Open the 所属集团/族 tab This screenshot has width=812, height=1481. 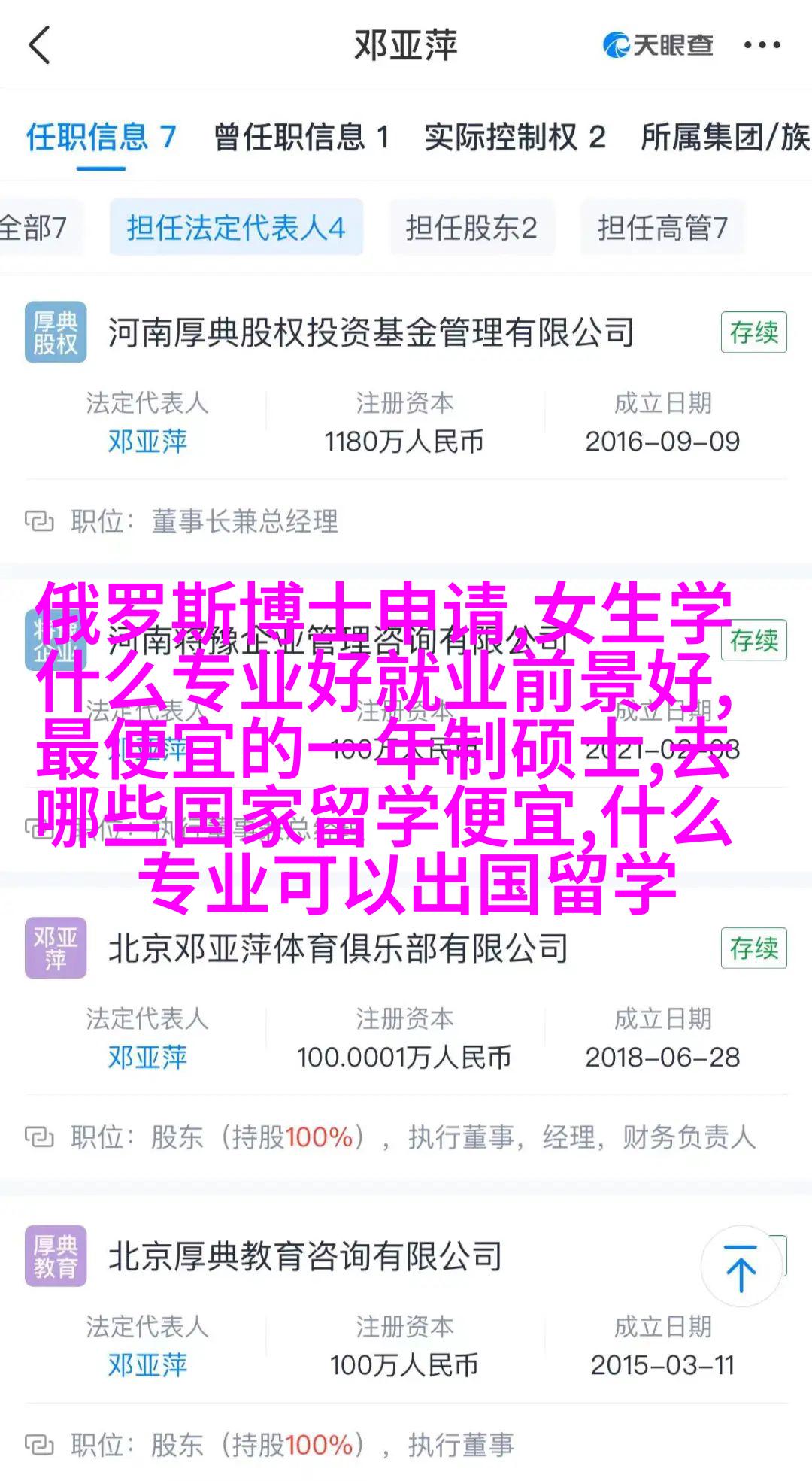coord(724,138)
